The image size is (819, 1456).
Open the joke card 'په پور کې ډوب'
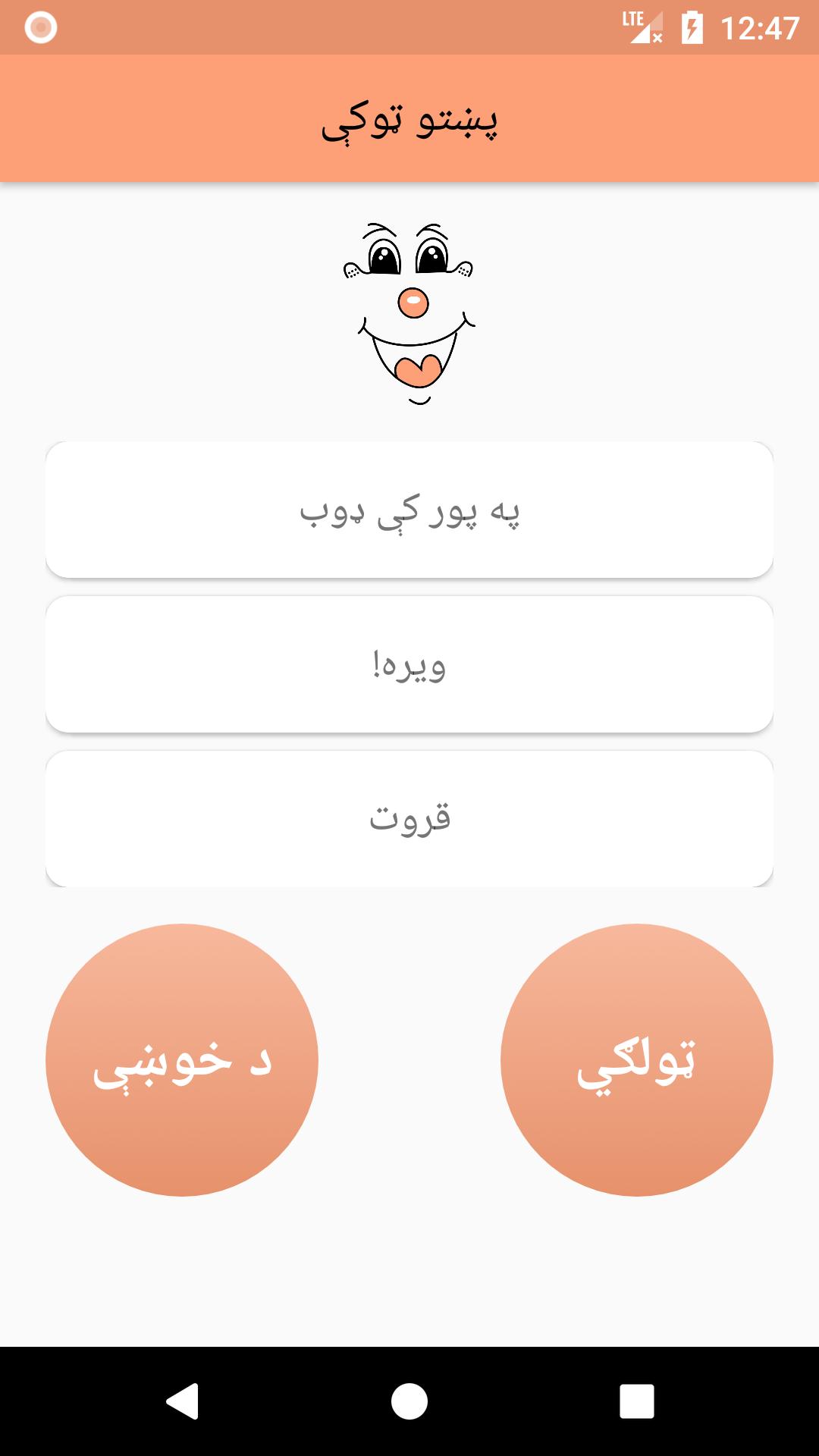click(409, 510)
